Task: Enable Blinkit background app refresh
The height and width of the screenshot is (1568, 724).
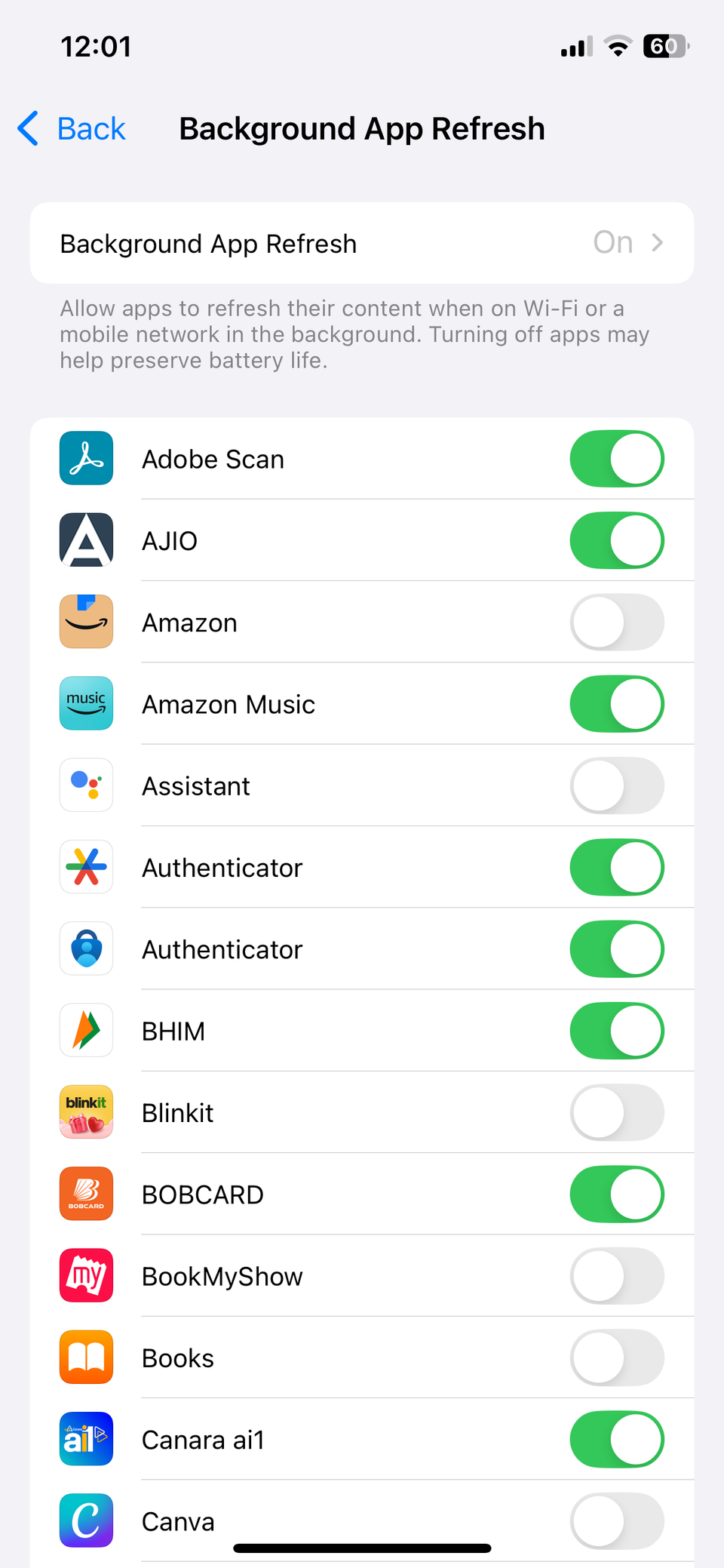Action: tap(616, 1111)
